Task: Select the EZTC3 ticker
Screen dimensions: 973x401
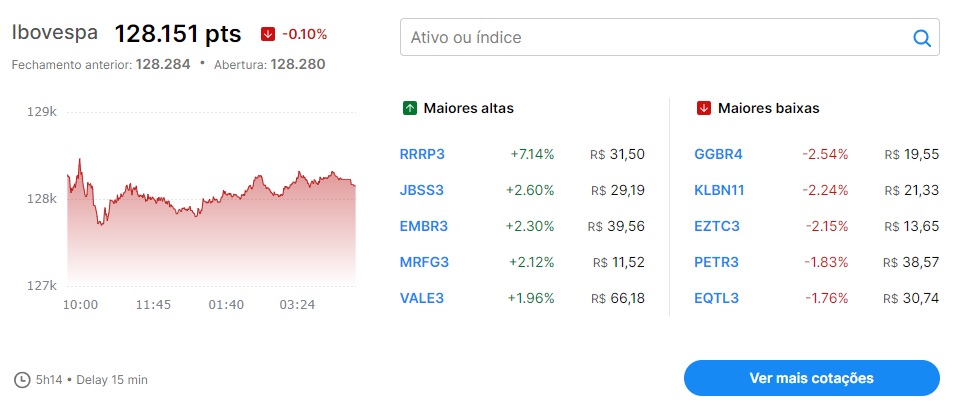Action: 717,226
